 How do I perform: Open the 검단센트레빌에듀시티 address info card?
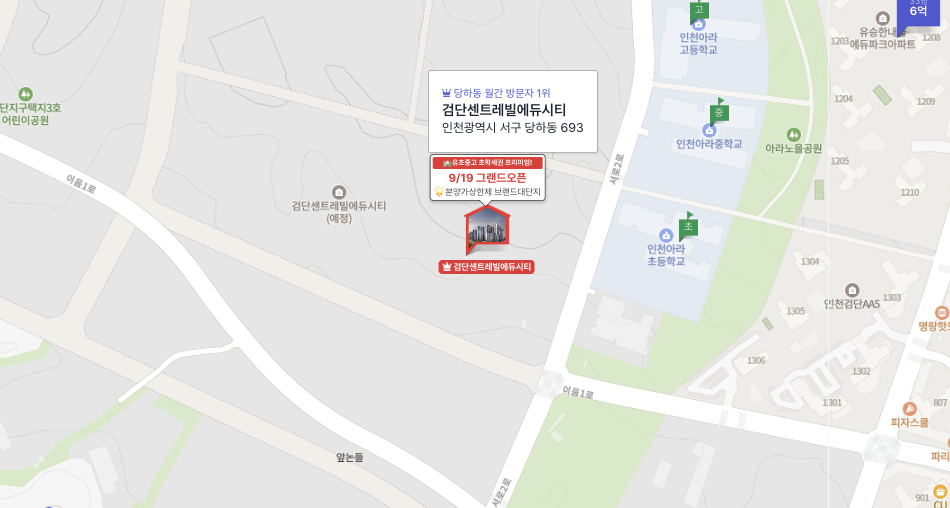(x=512, y=111)
